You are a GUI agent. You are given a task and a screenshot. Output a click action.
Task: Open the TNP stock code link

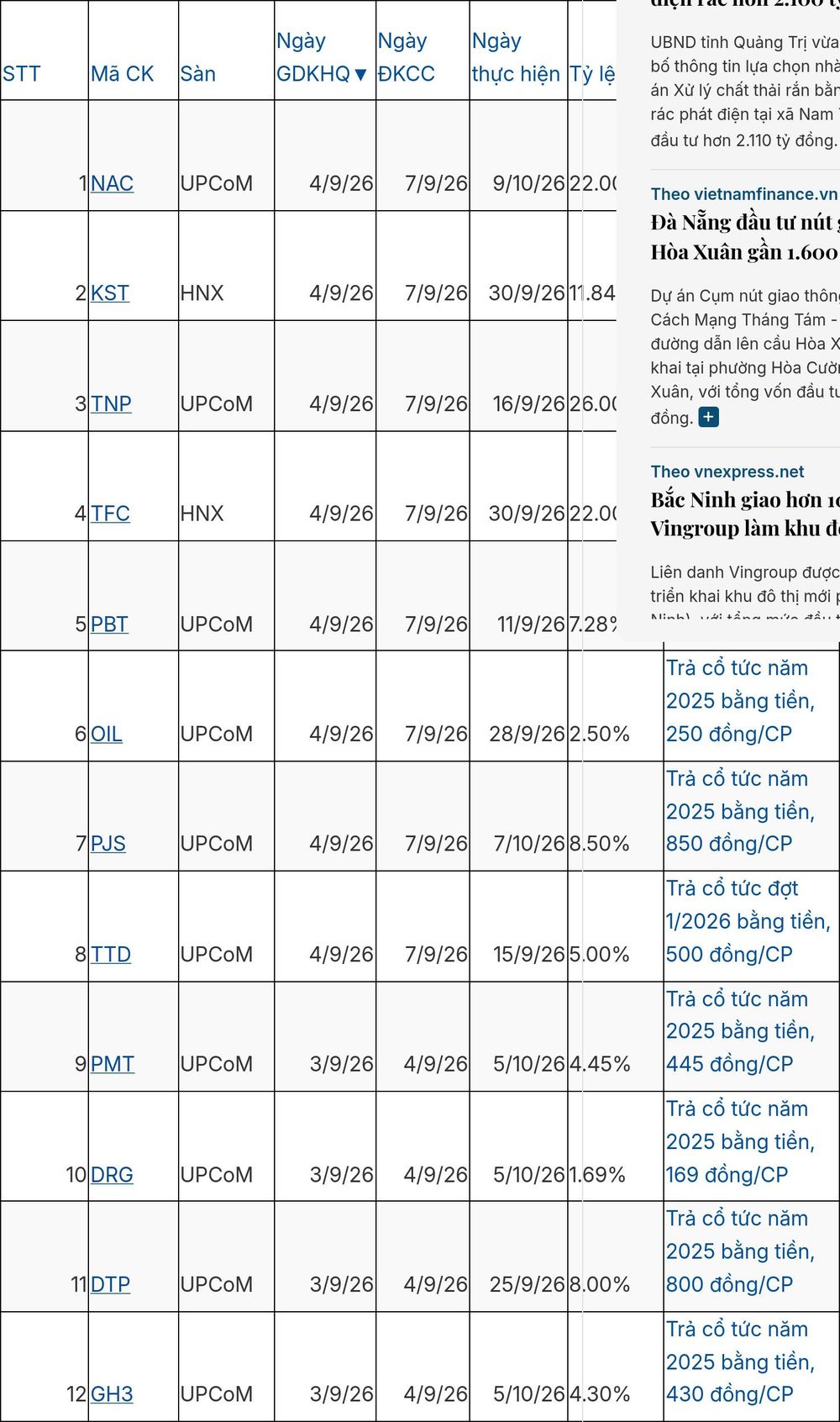111,403
